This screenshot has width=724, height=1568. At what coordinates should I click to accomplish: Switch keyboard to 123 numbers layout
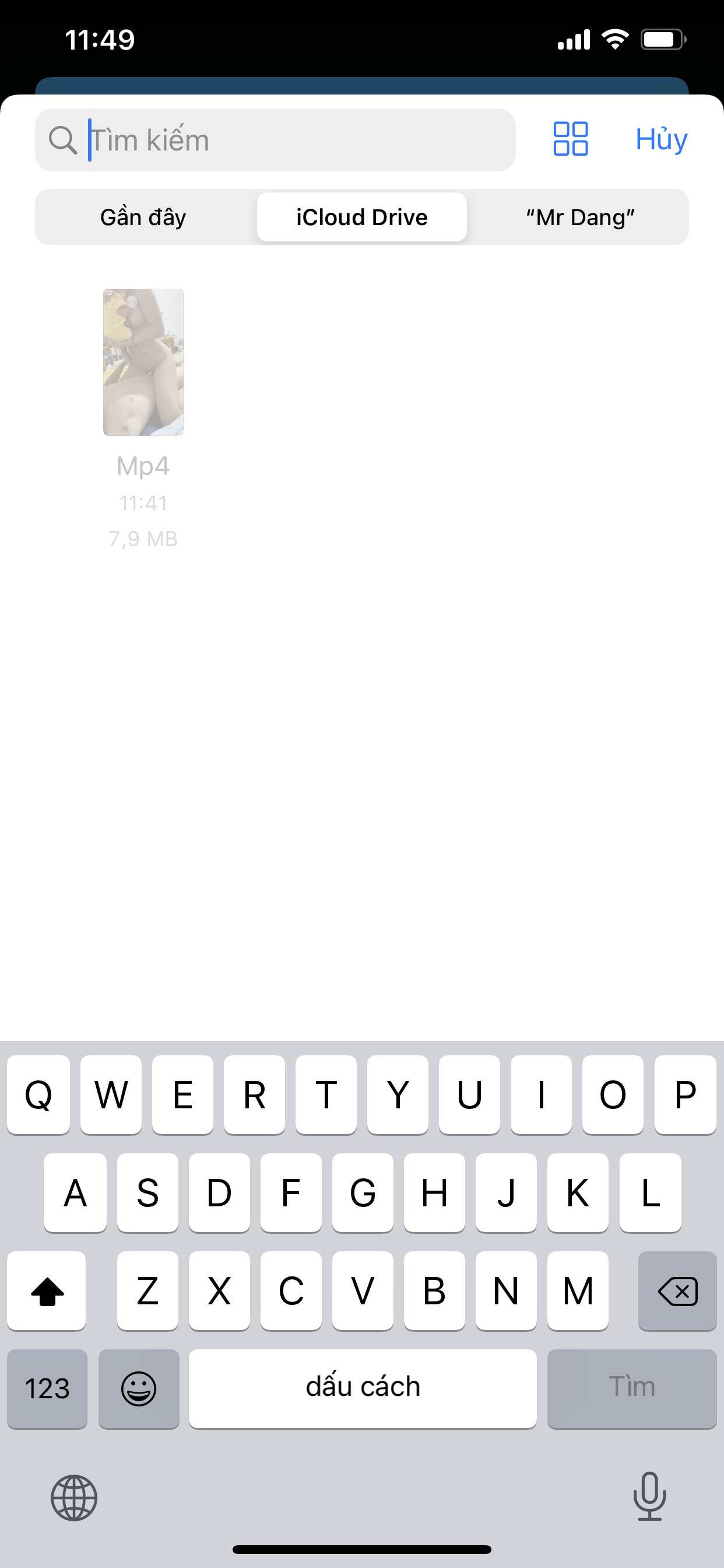47,1388
